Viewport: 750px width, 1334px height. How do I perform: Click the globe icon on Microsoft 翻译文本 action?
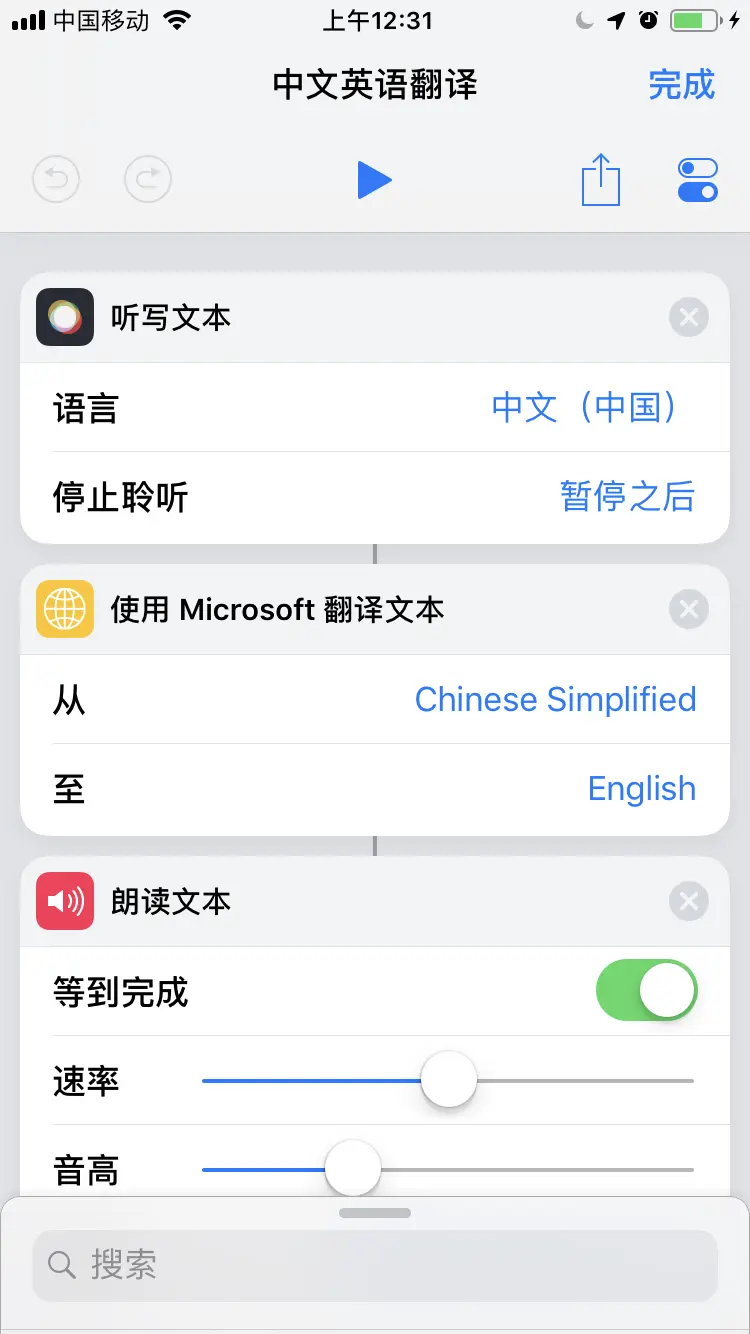64,609
